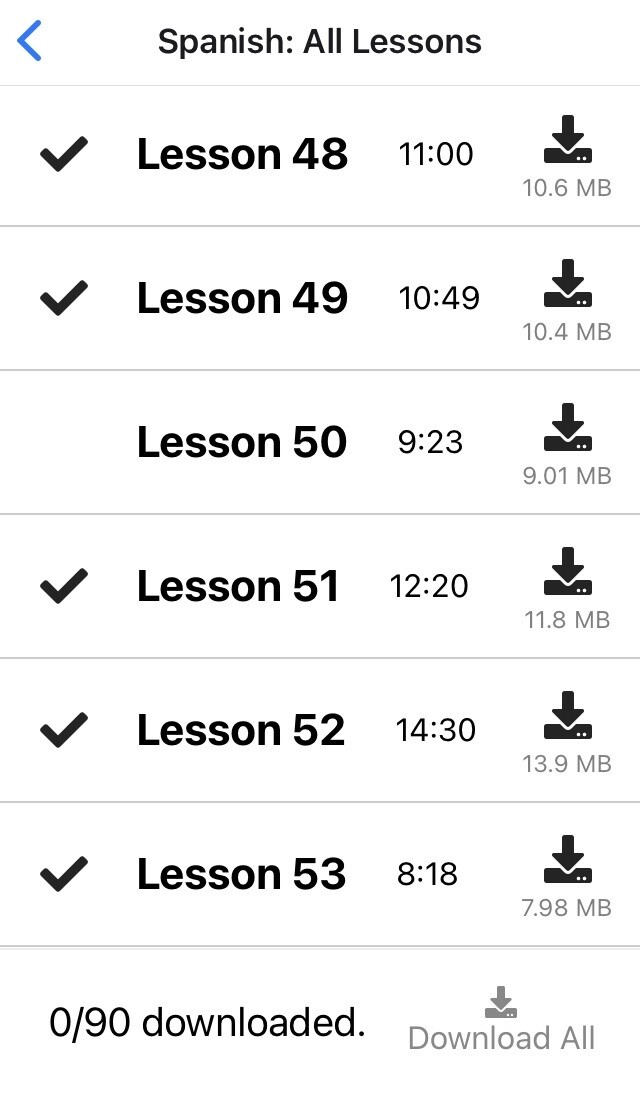This screenshot has width=640, height=1093.
Task: Open Lesson 49
Action: pos(320,298)
